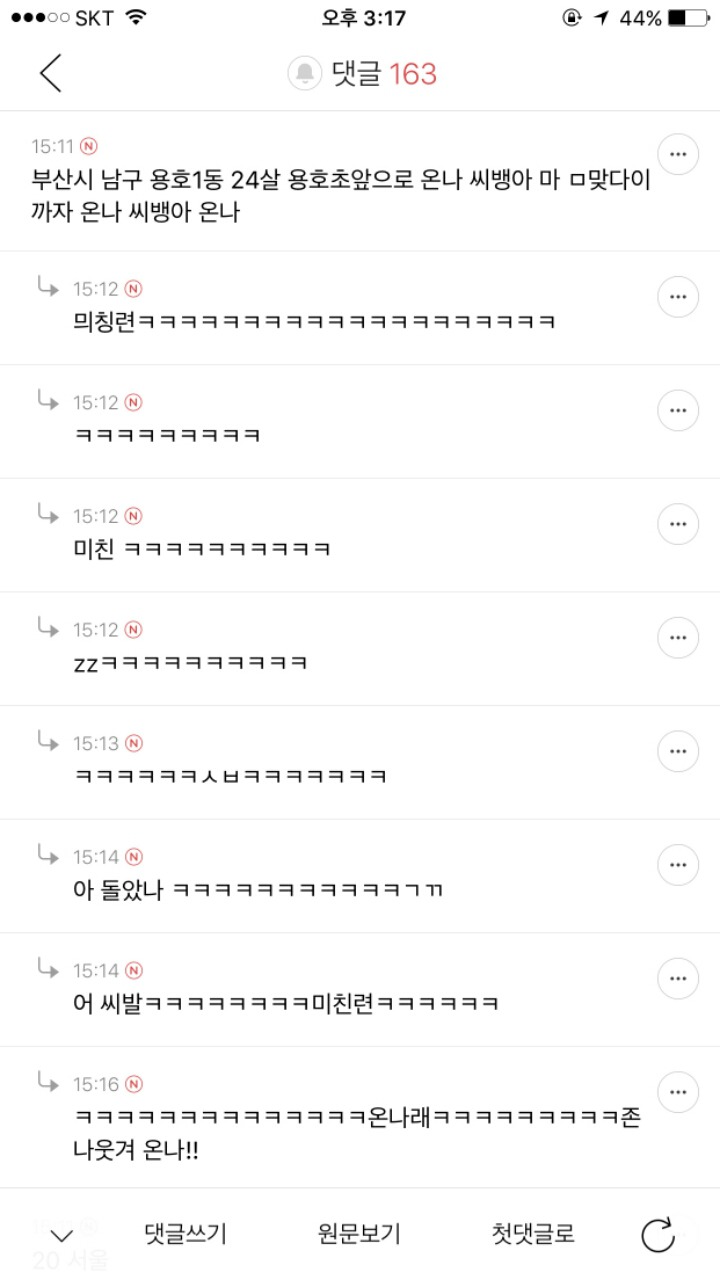Open options menu on the 15:11 original comment
Screen dimensions: 720x1280
point(678,154)
